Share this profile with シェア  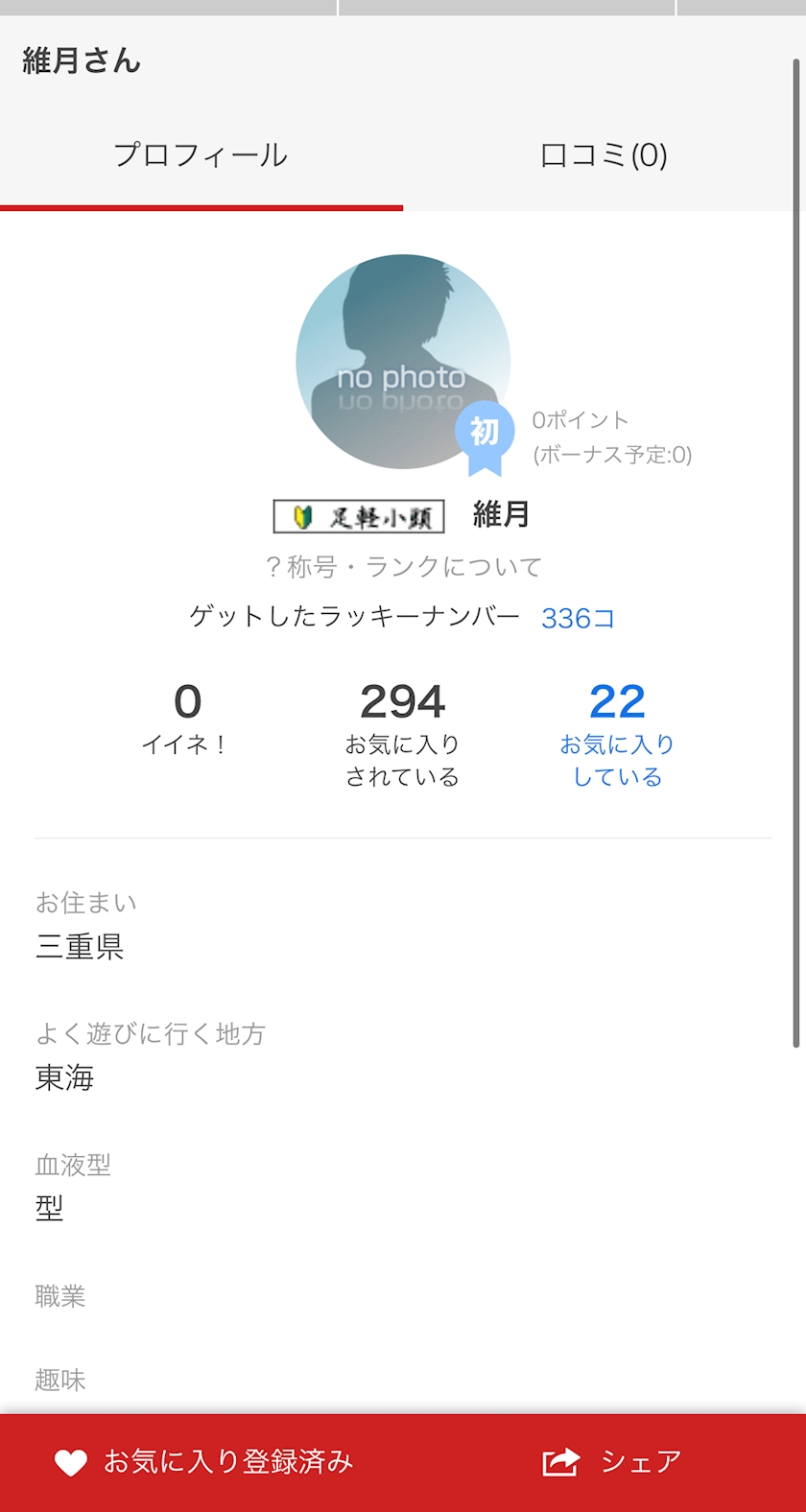tap(612, 1462)
